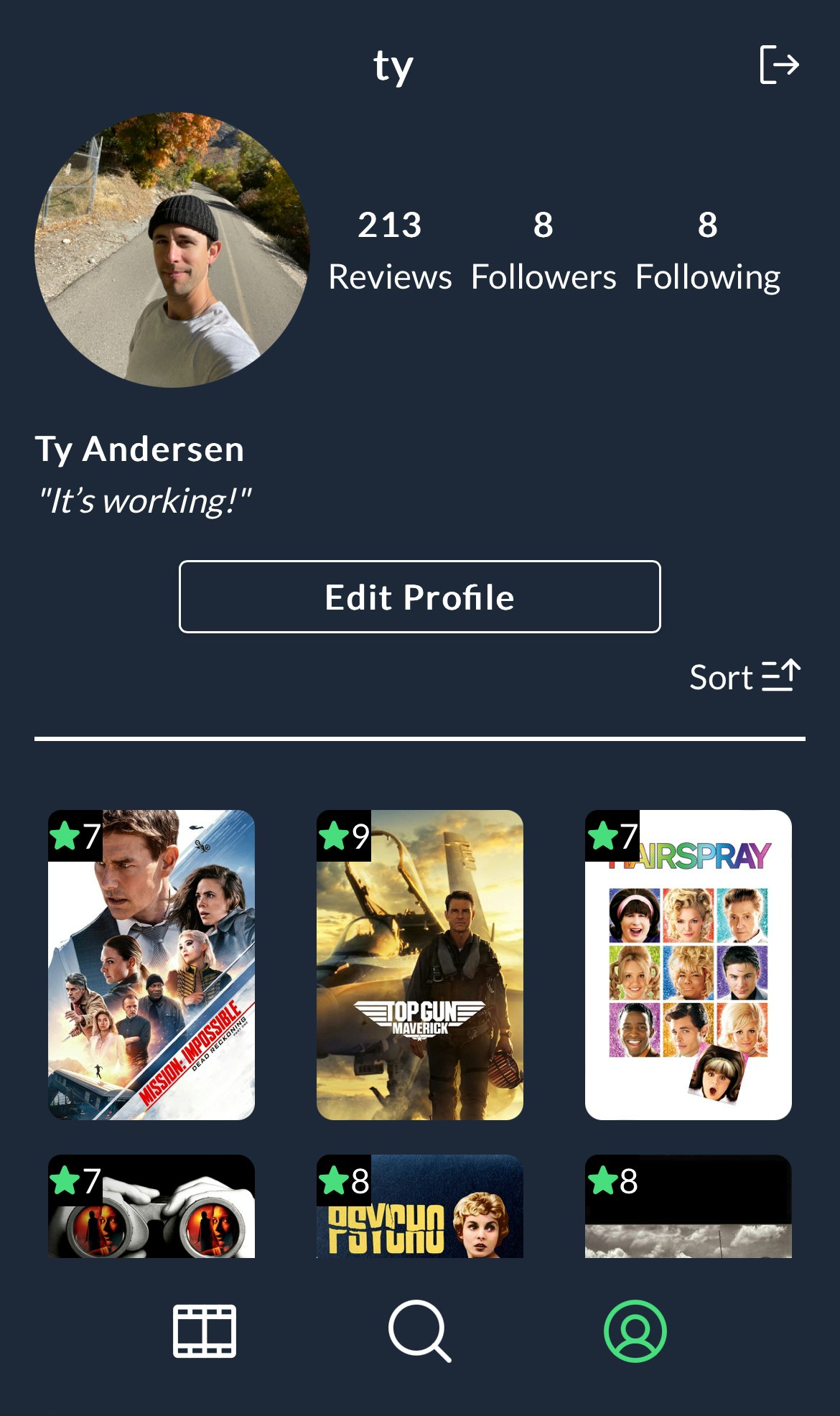Select the profile tab

click(635, 1331)
